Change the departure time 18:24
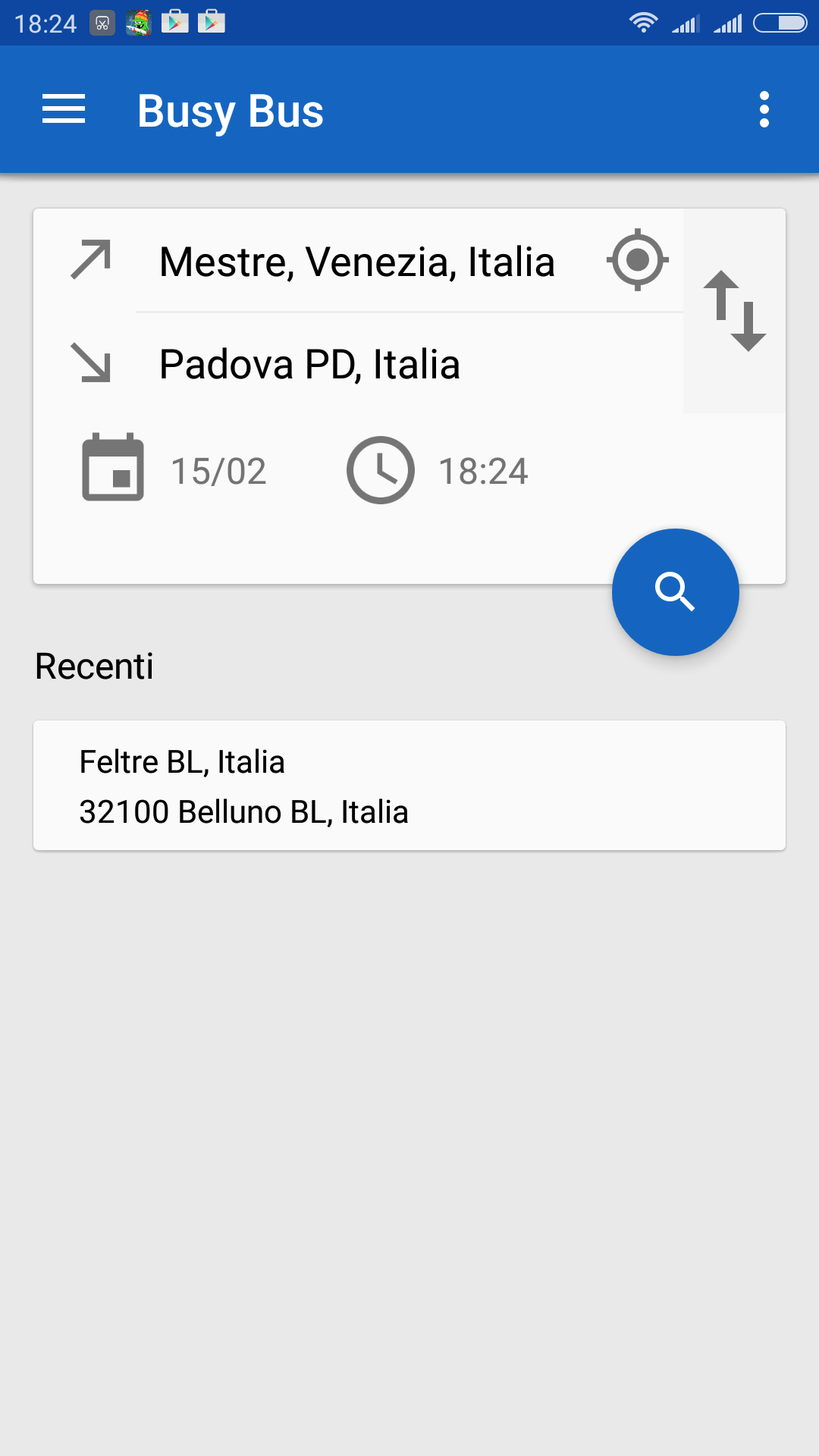Viewport: 819px width, 1456px height. pyautogui.click(x=438, y=470)
